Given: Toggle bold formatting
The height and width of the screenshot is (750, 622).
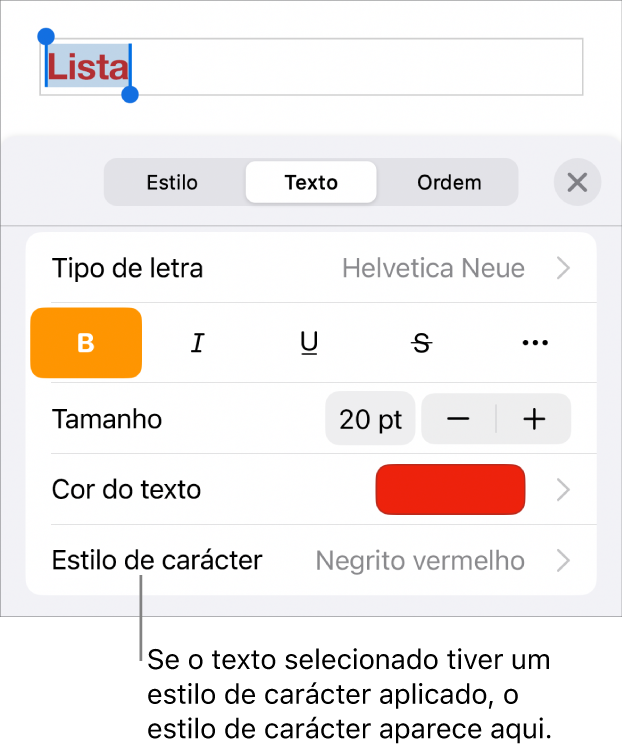Looking at the screenshot, I should pos(86,343).
